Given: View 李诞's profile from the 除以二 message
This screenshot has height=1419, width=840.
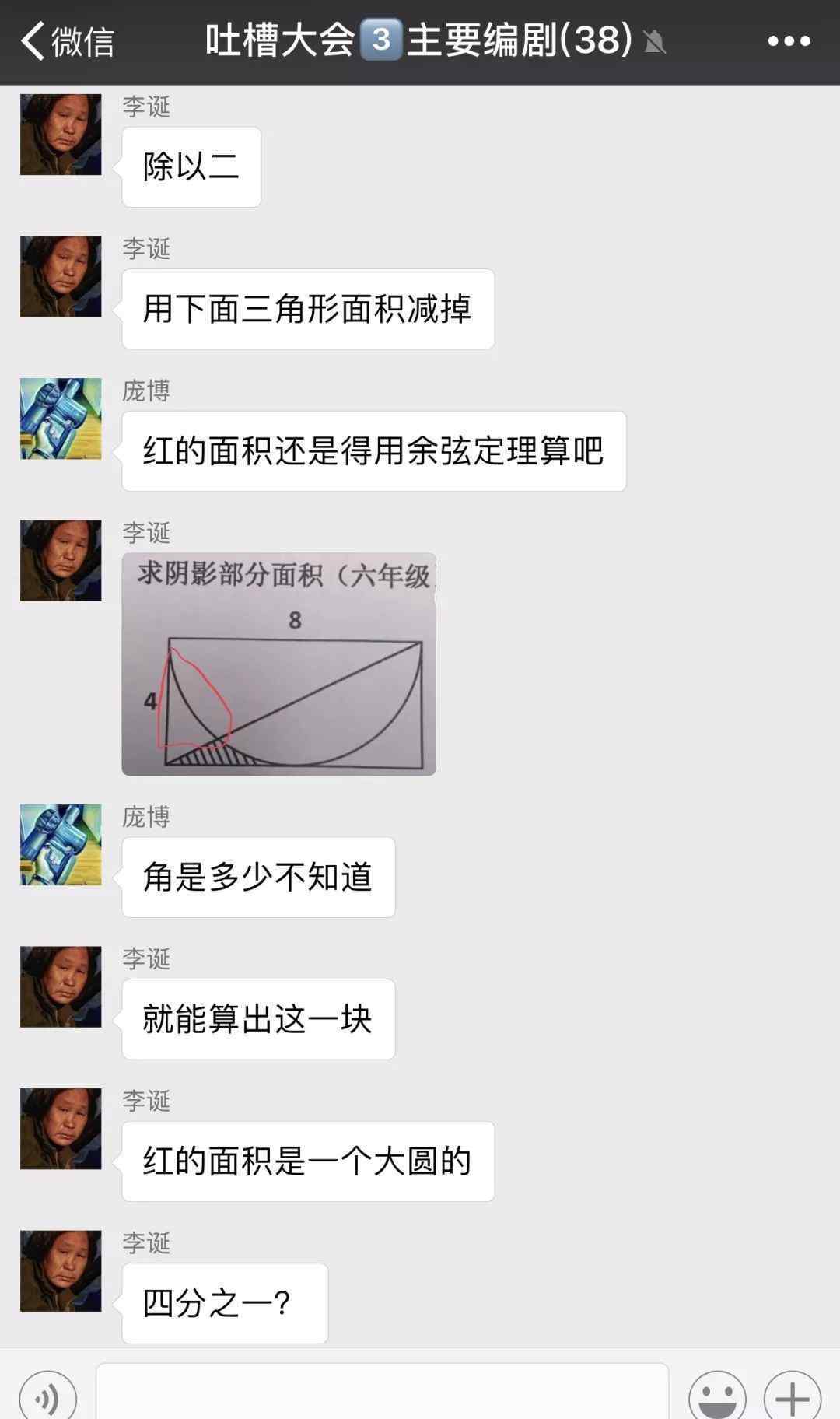Looking at the screenshot, I should coord(61,135).
